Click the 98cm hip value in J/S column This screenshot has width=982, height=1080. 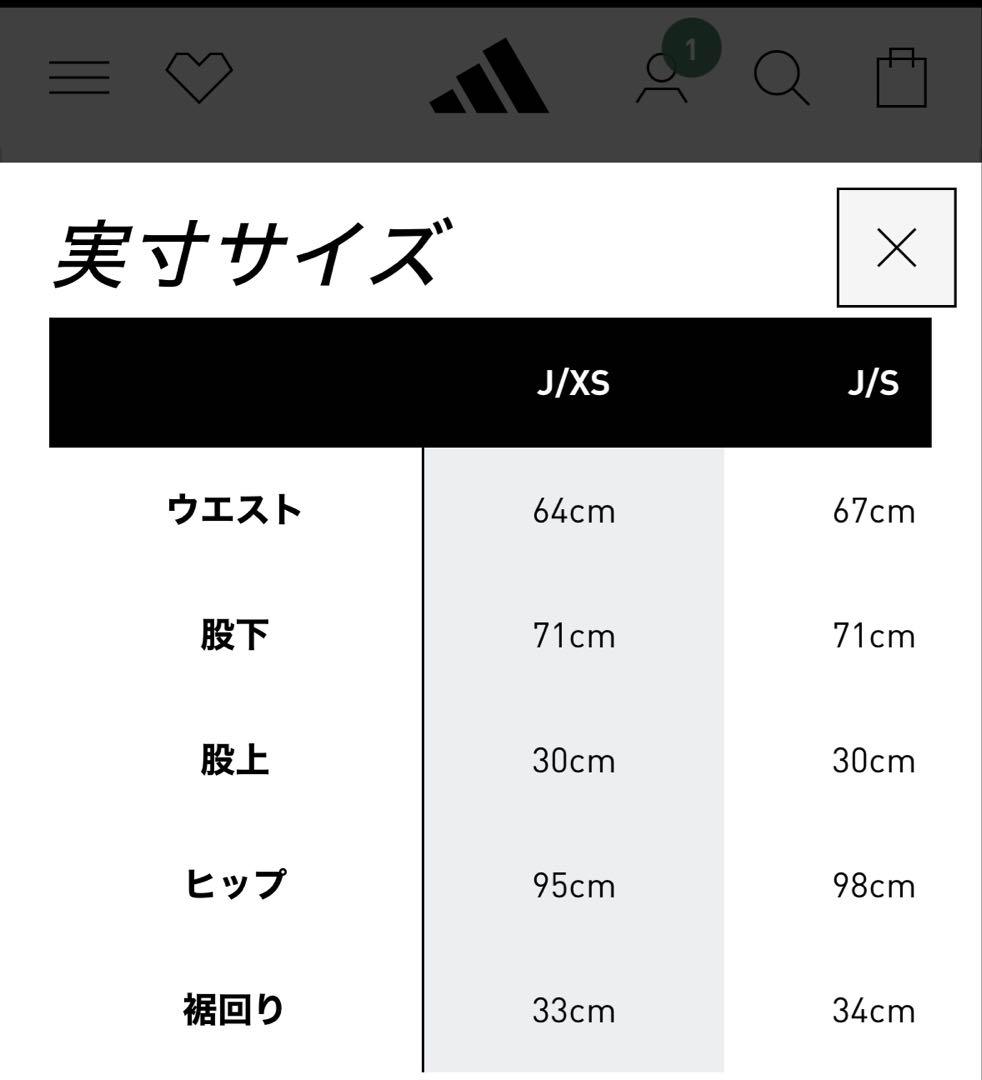(876, 885)
